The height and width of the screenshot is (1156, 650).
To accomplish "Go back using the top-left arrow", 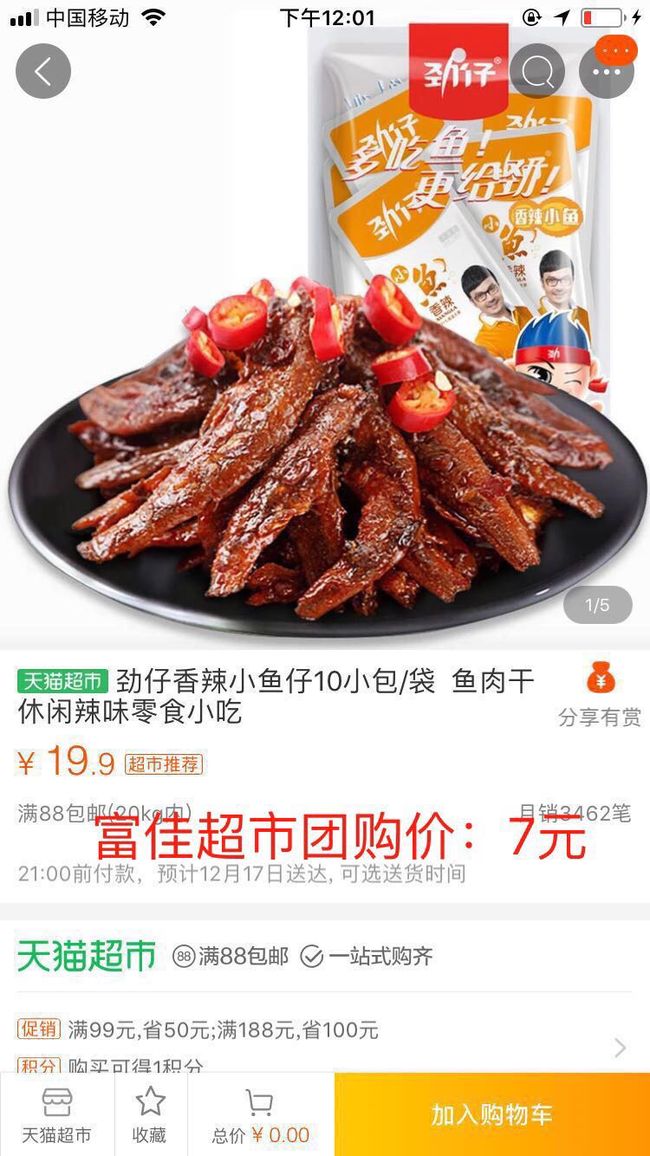I will pyautogui.click(x=43, y=72).
